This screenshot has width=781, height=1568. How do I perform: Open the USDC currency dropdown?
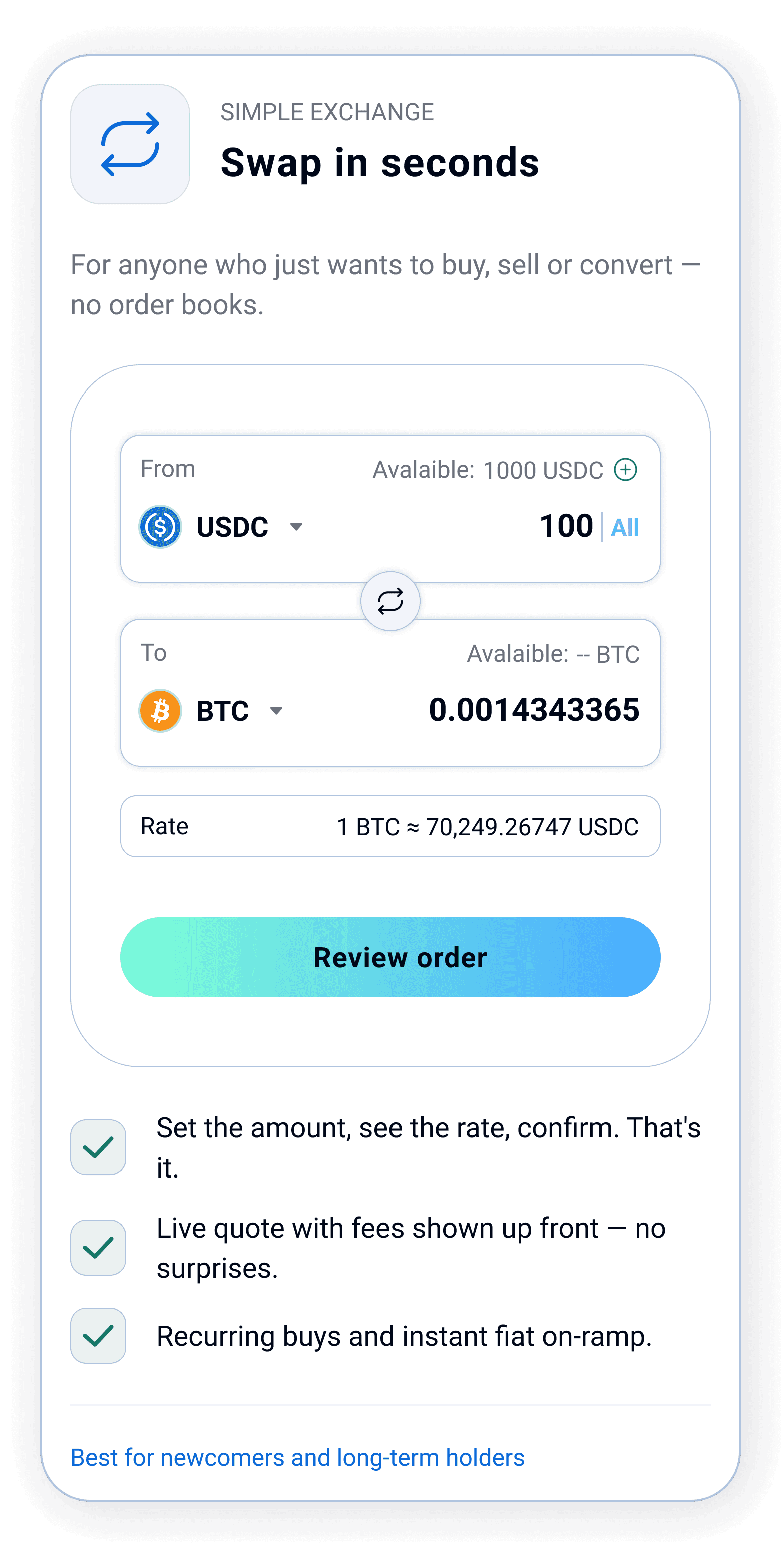(222, 527)
